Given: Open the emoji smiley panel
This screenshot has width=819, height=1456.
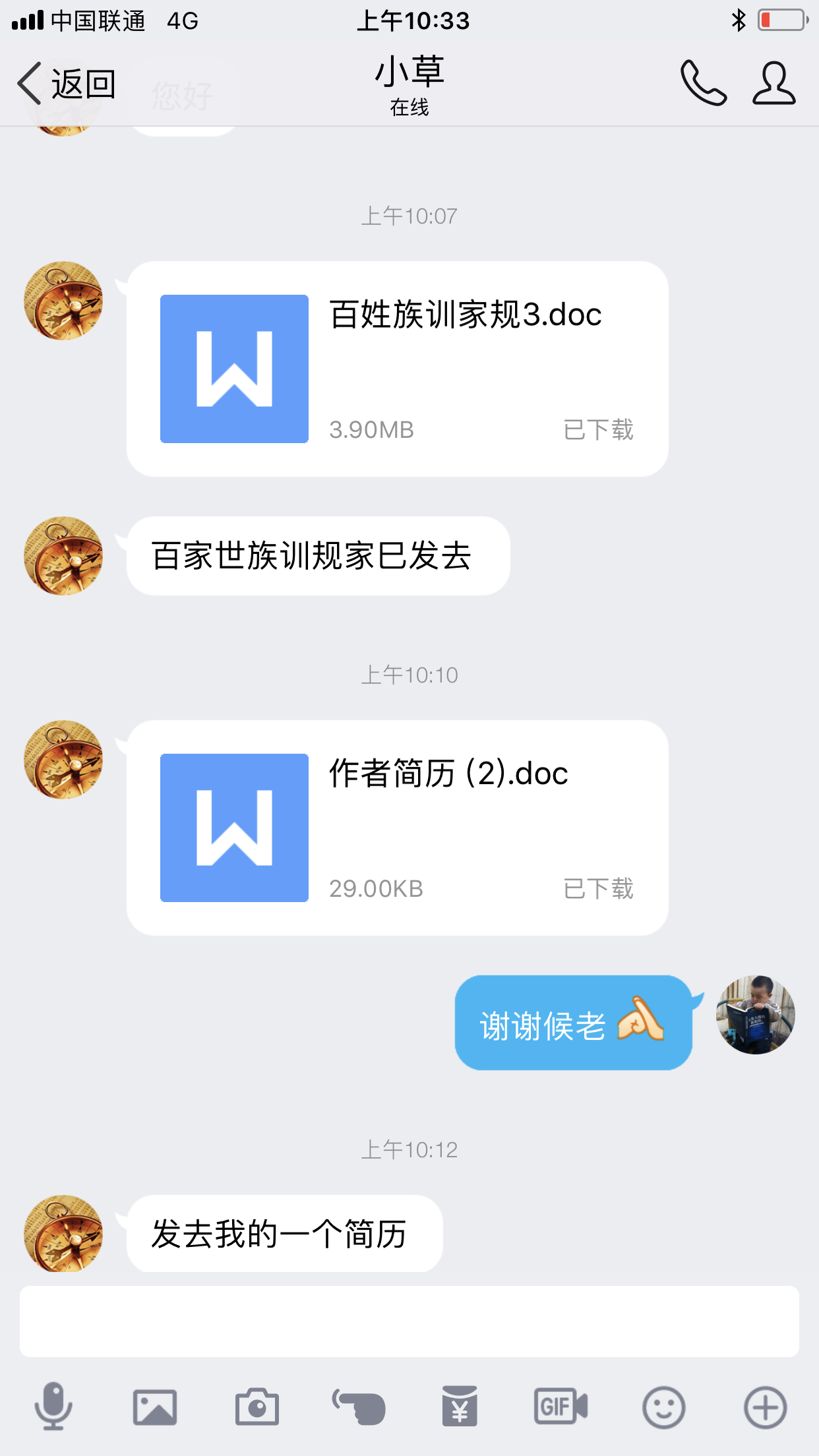Looking at the screenshot, I should click(x=663, y=1408).
